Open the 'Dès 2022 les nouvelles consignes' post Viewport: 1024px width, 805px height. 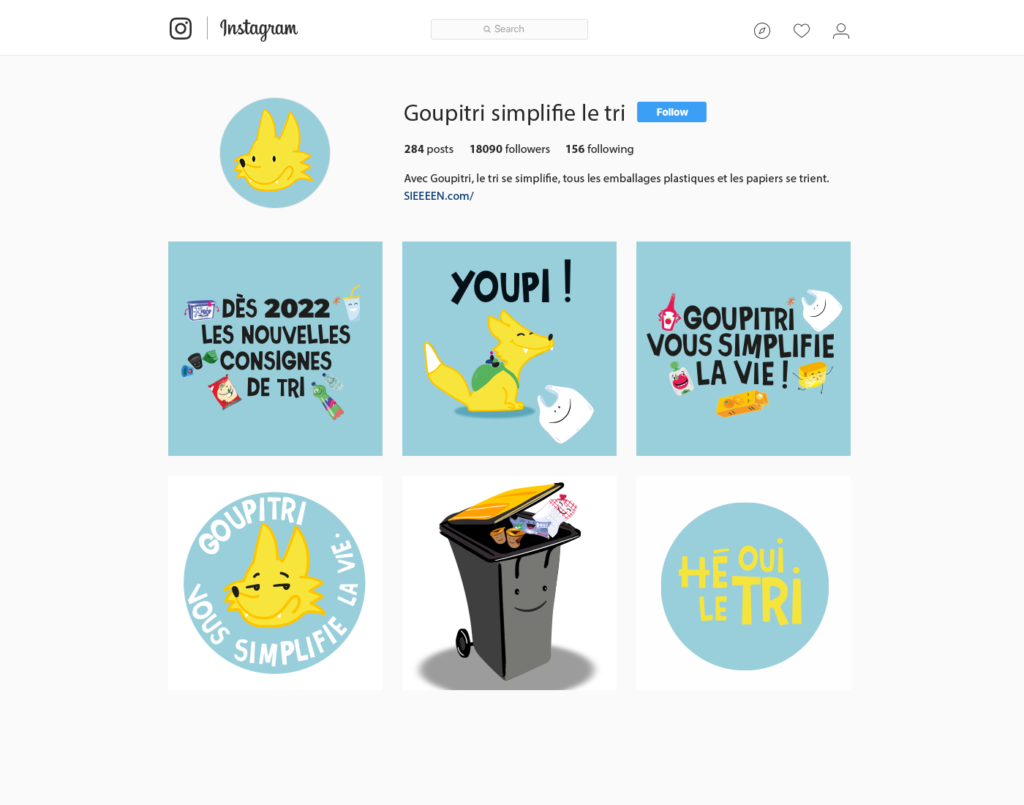point(275,348)
